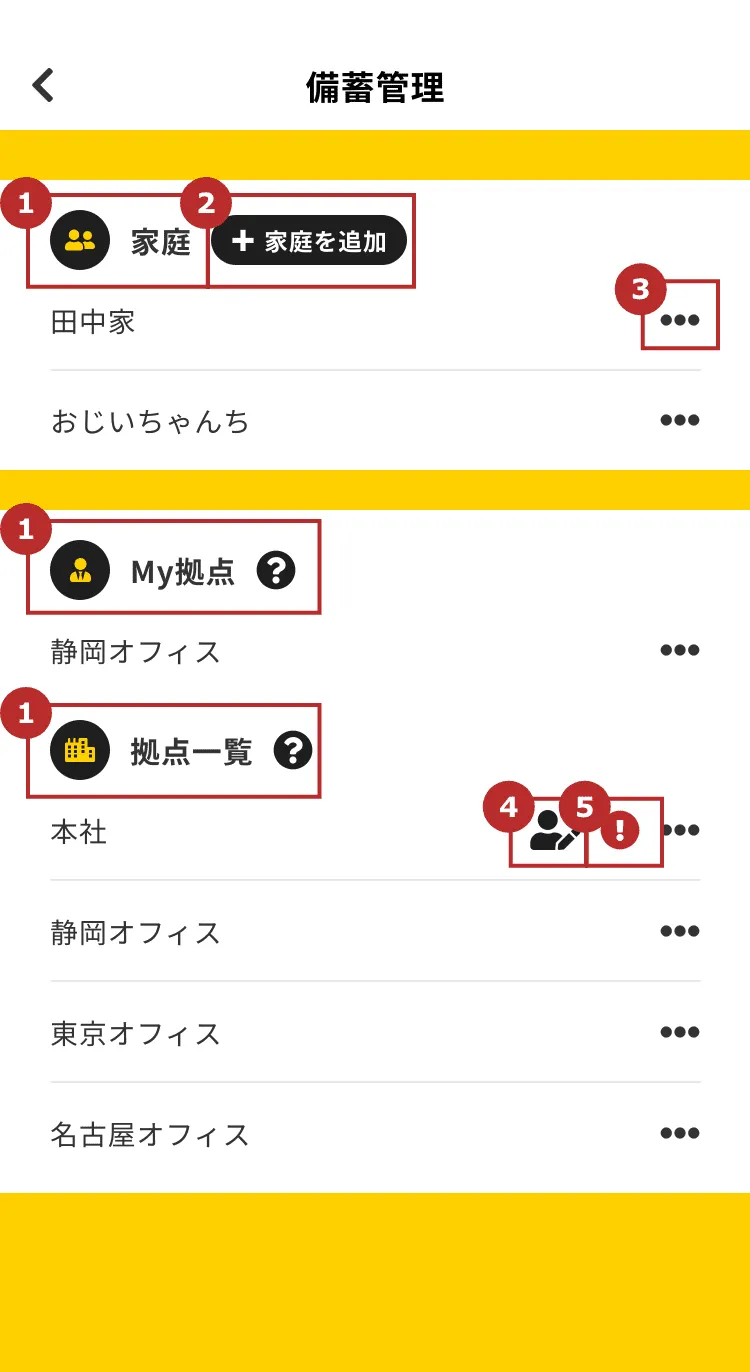
Task: Tap the person edit icon on 本社
Action: pos(553,831)
